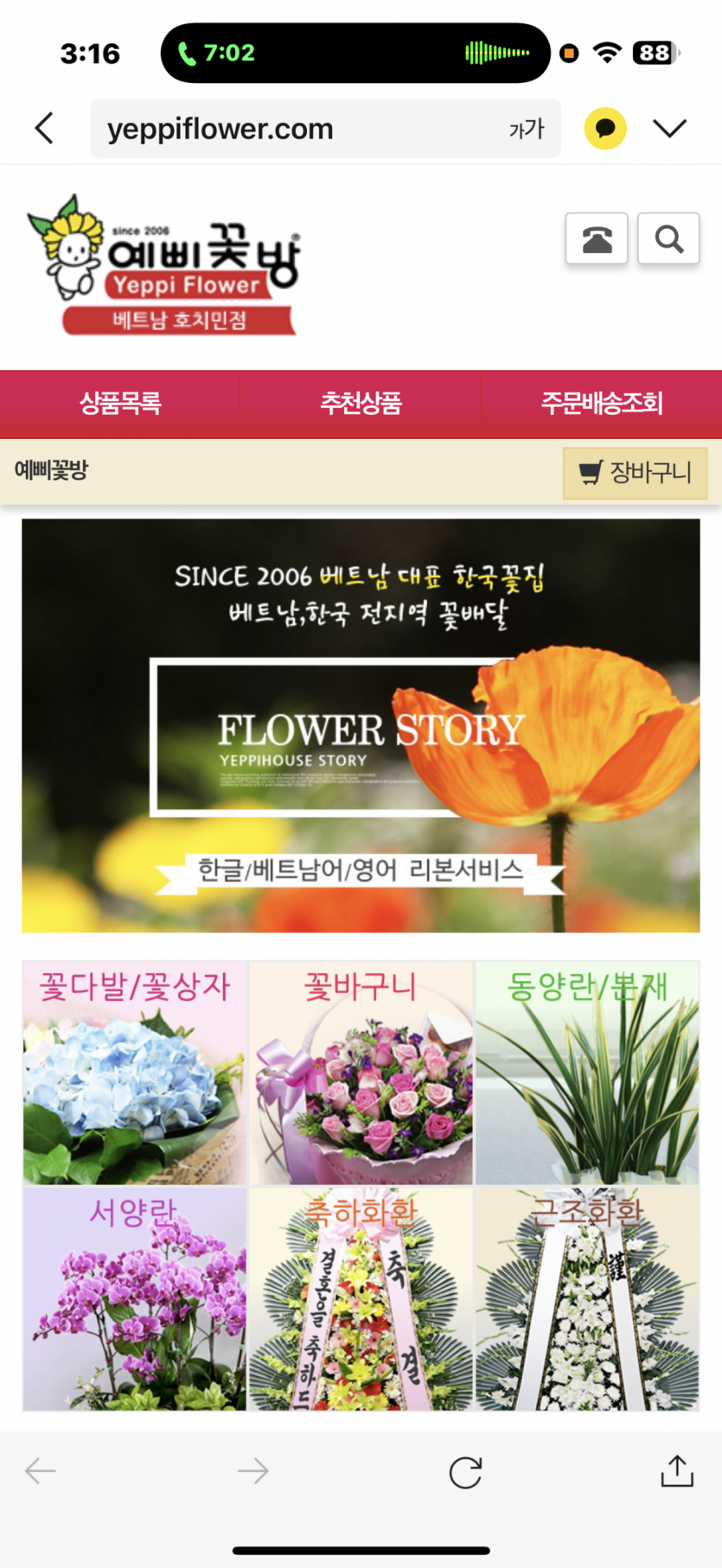Switch to the 상품목록 tab

coord(120,403)
